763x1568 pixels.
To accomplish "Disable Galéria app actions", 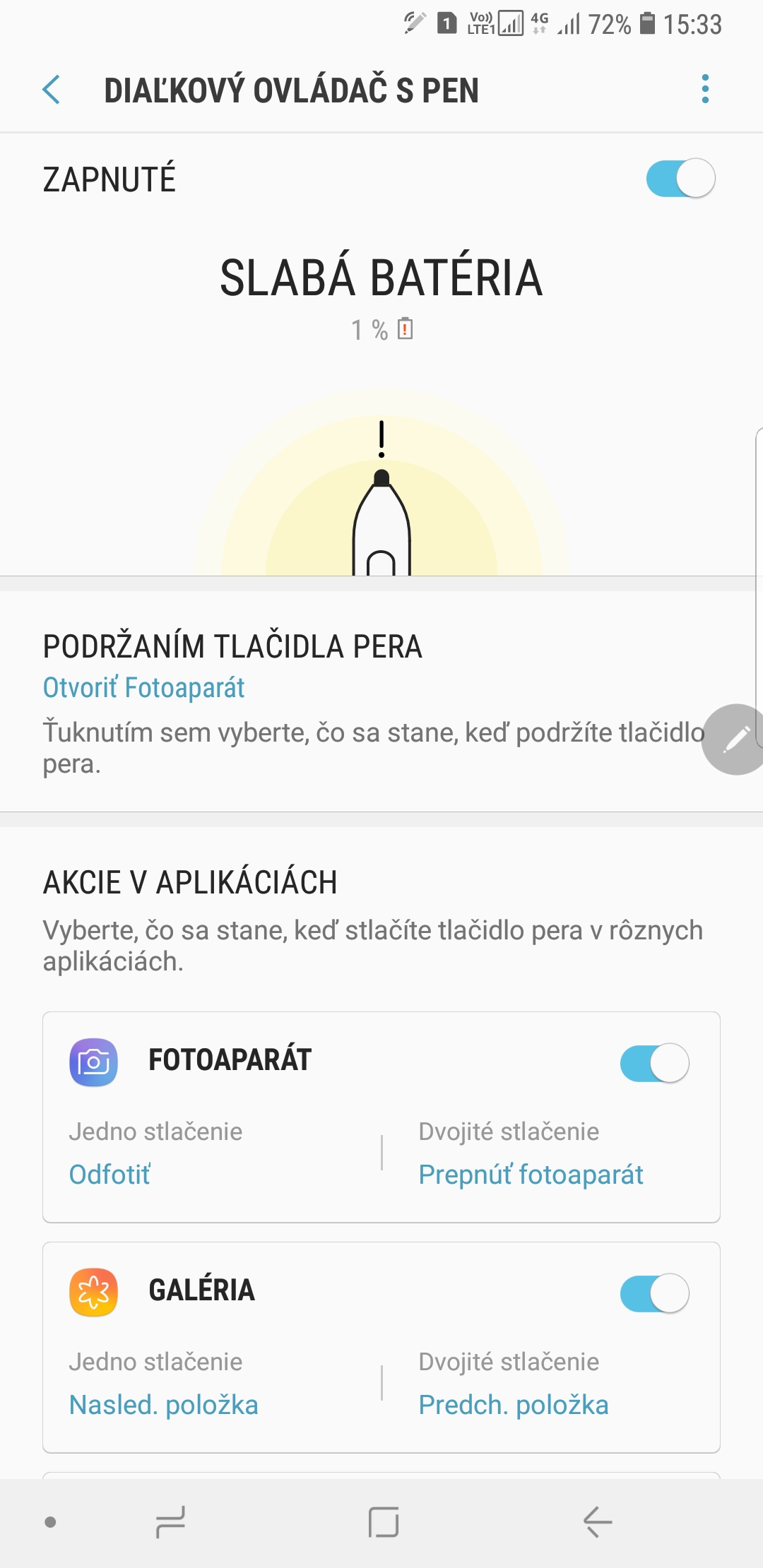I will pos(654,1293).
